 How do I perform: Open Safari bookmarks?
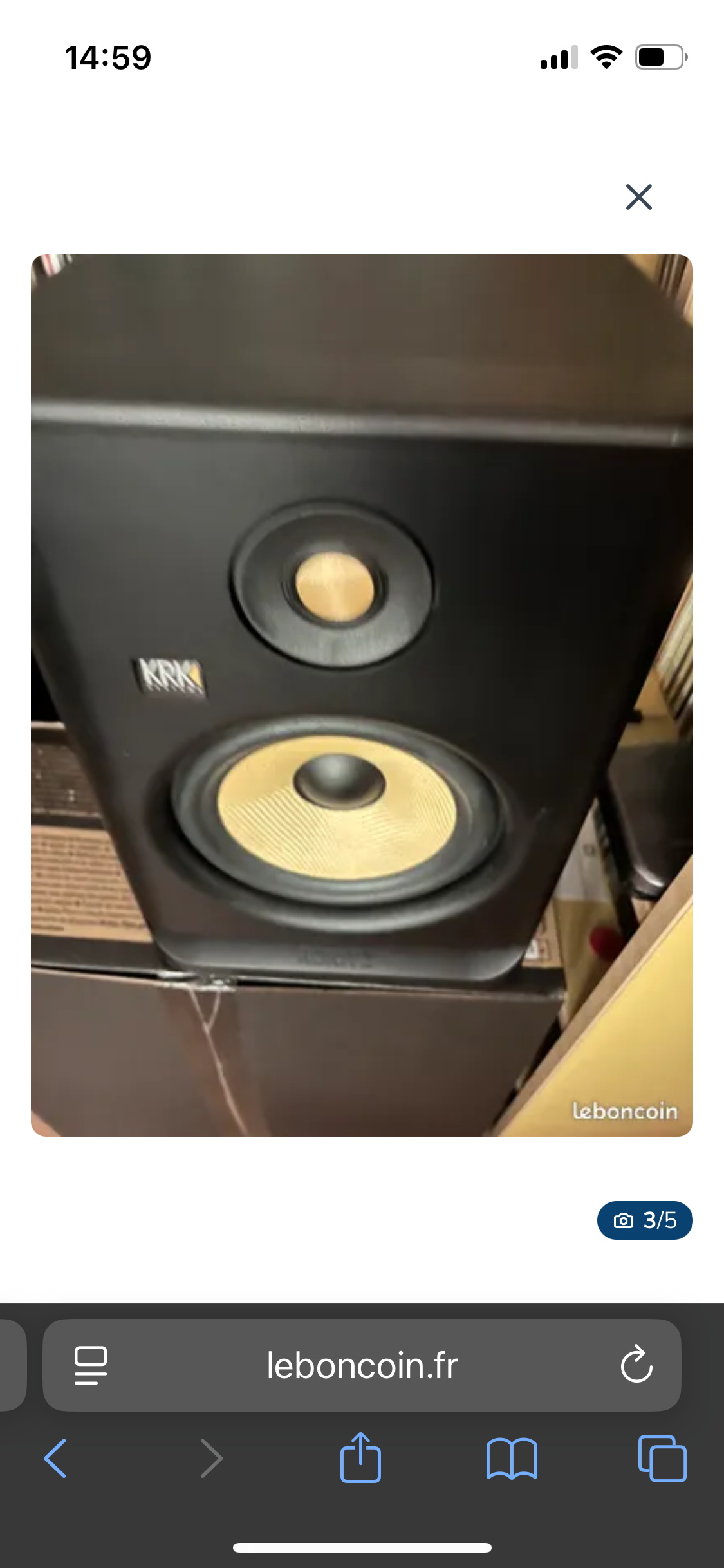coord(512,1459)
